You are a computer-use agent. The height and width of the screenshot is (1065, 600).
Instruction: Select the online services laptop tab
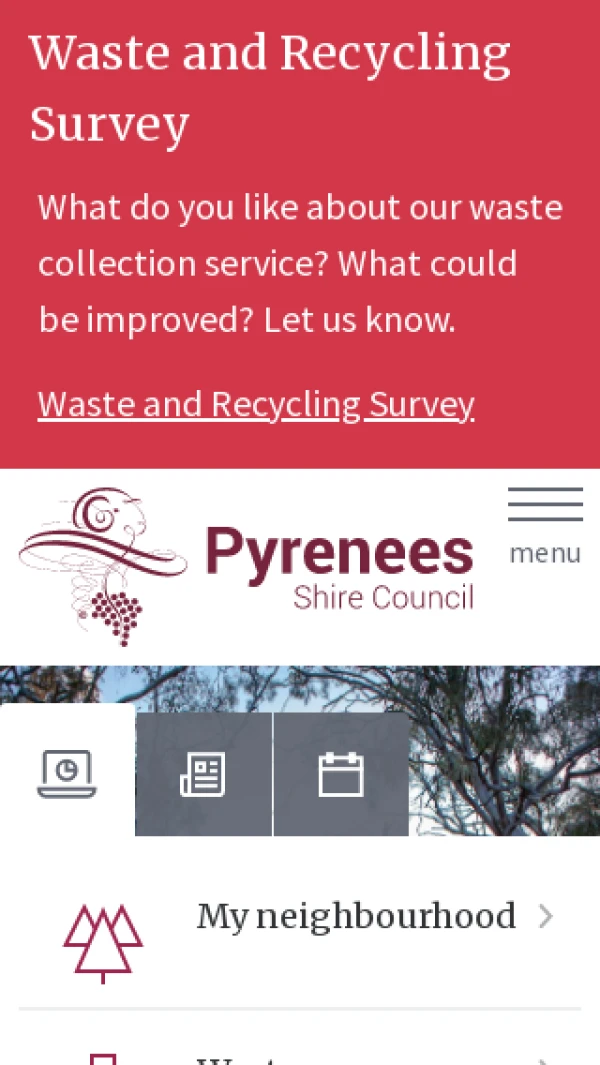(67, 773)
